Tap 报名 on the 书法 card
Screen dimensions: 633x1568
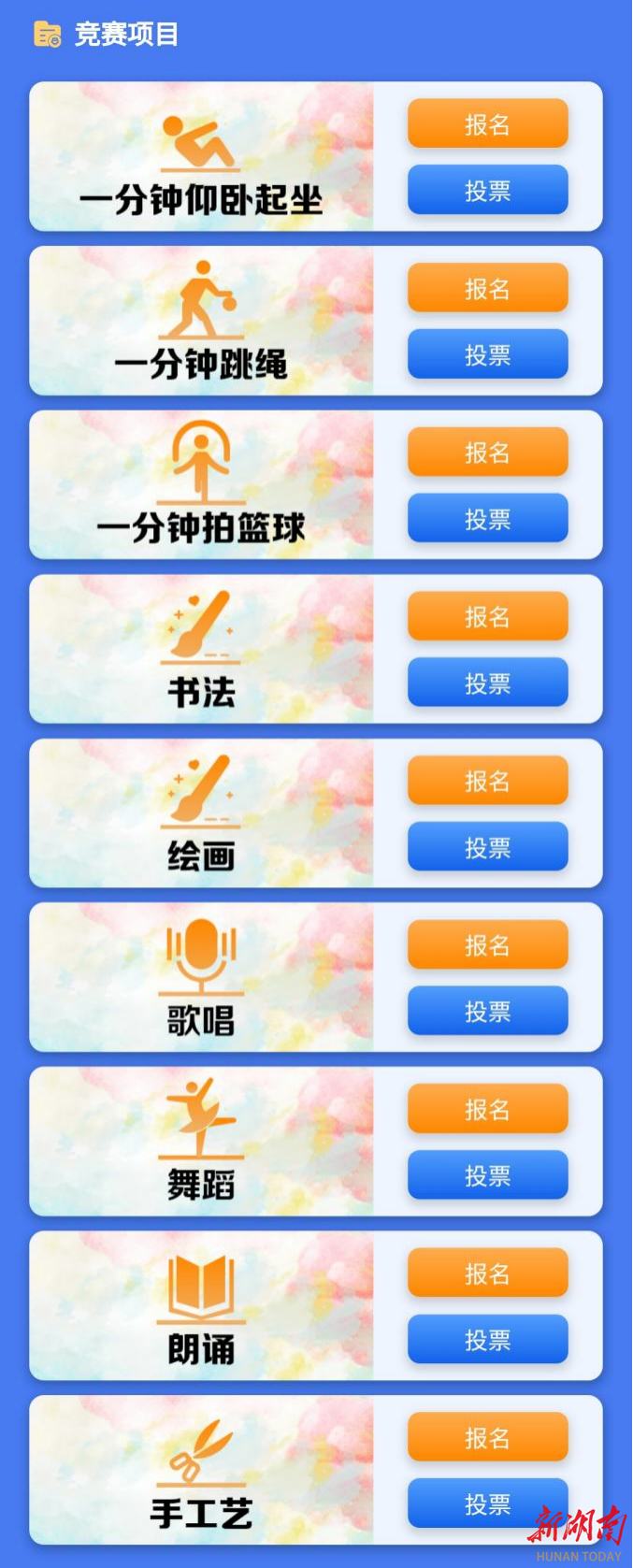click(x=487, y=616)
